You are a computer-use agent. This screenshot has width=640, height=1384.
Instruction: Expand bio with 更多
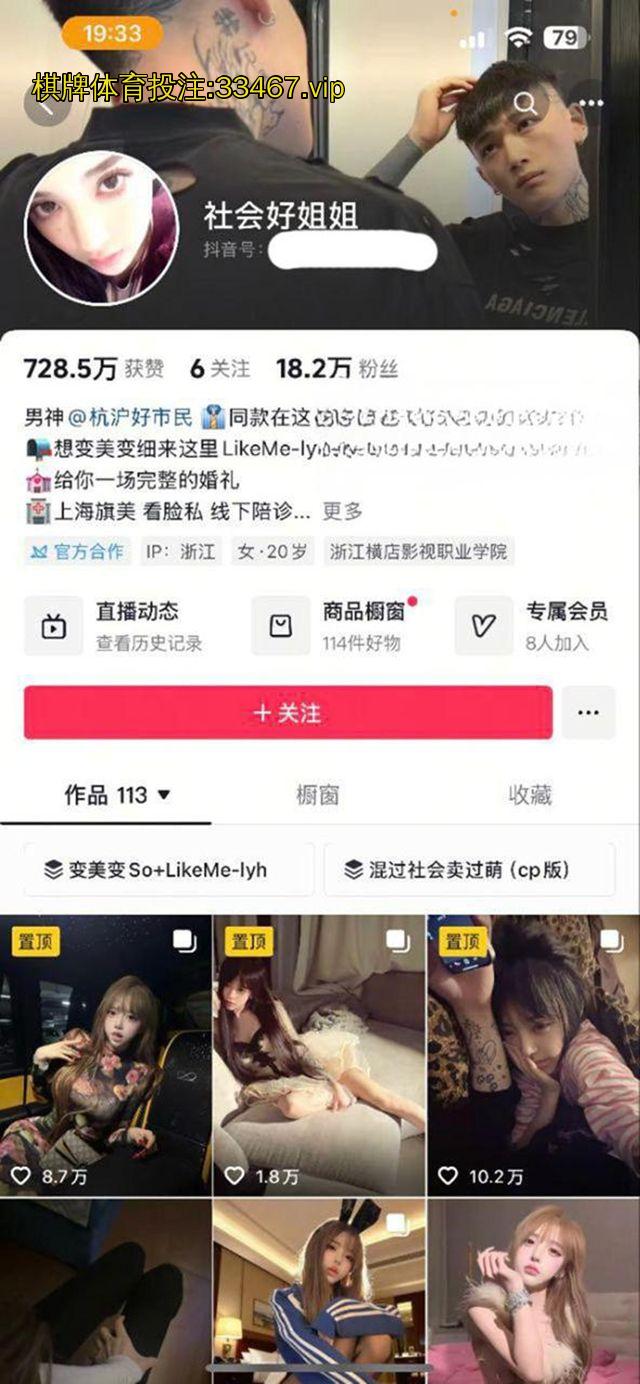(x=342, y=511)
